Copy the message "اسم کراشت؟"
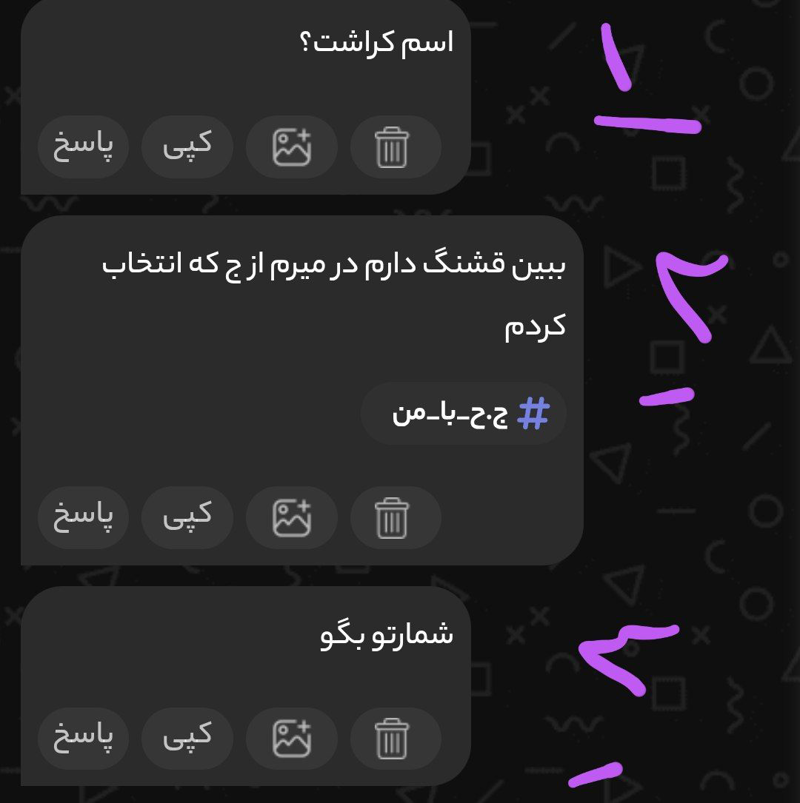The height and width of the screenshot is (803, 800). pos(187,147)
